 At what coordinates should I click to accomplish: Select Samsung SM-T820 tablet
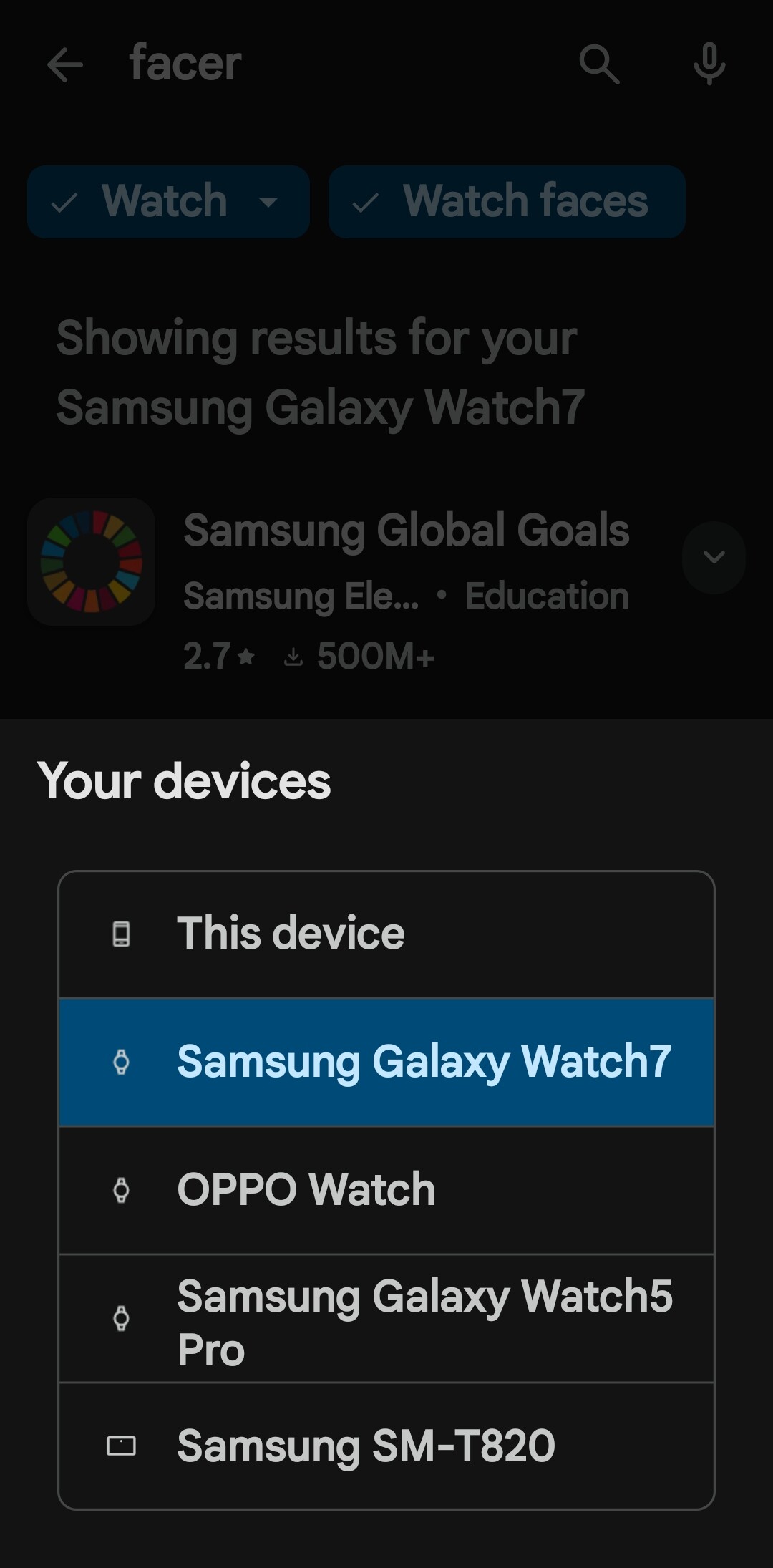[x=386, y=1446]
